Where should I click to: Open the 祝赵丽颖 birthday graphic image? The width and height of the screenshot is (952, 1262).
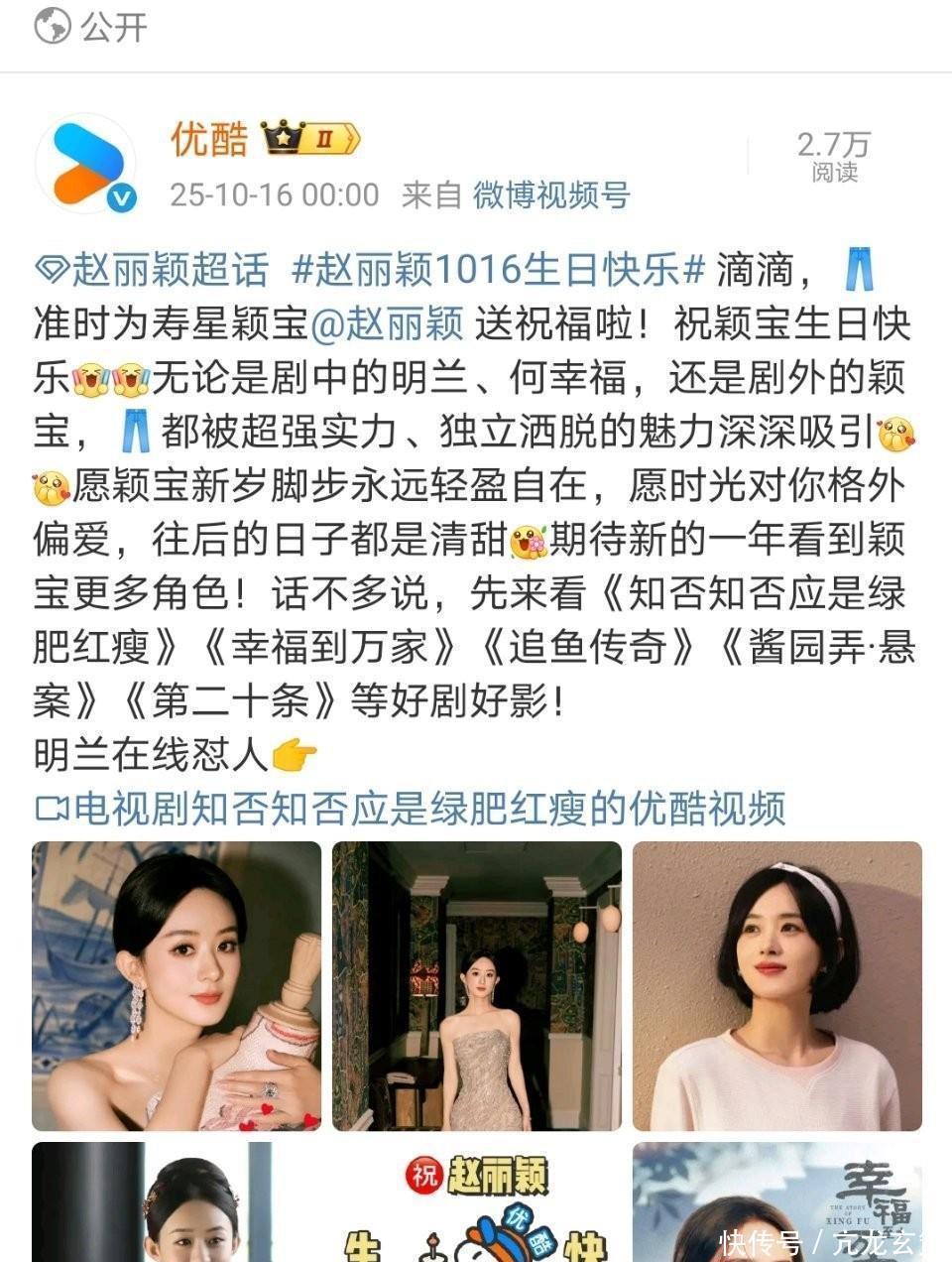coord(477,1202)
